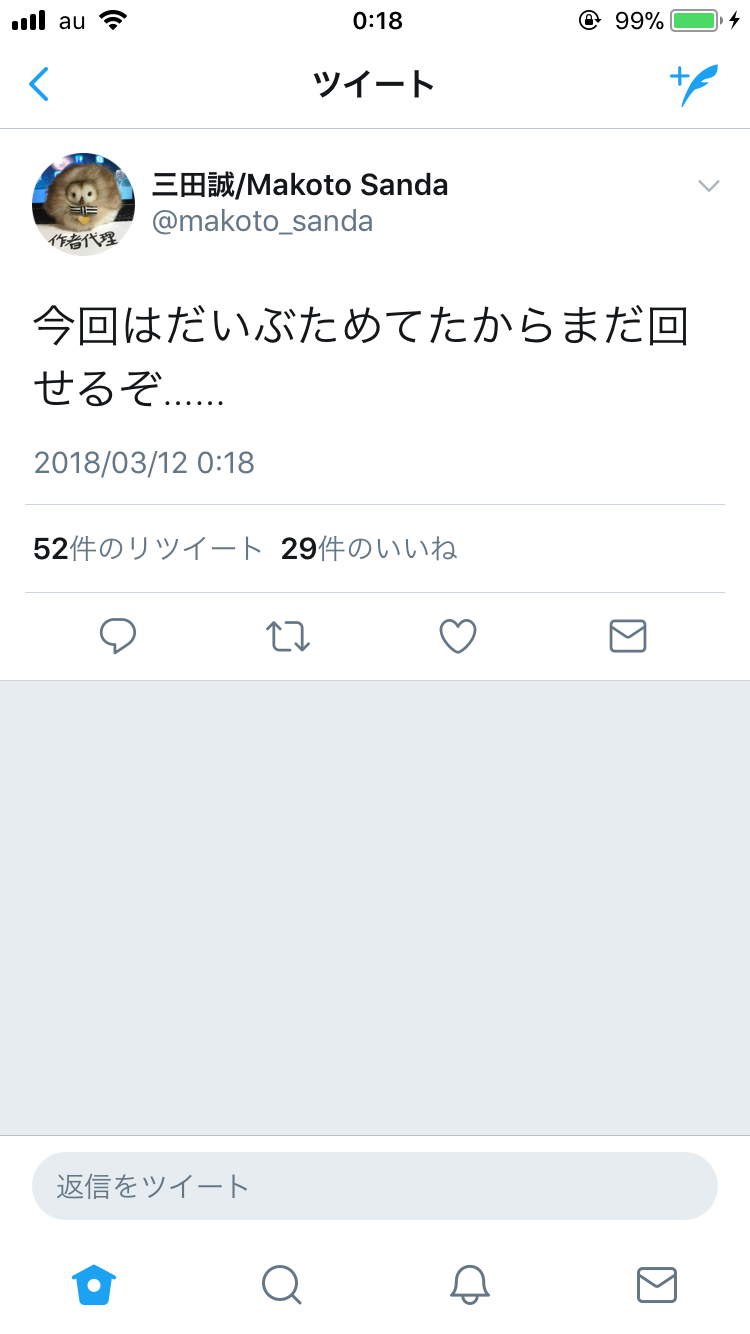View the 52 retweets list
Screen dimensions: 750x1334
click(x=147, y=548)
